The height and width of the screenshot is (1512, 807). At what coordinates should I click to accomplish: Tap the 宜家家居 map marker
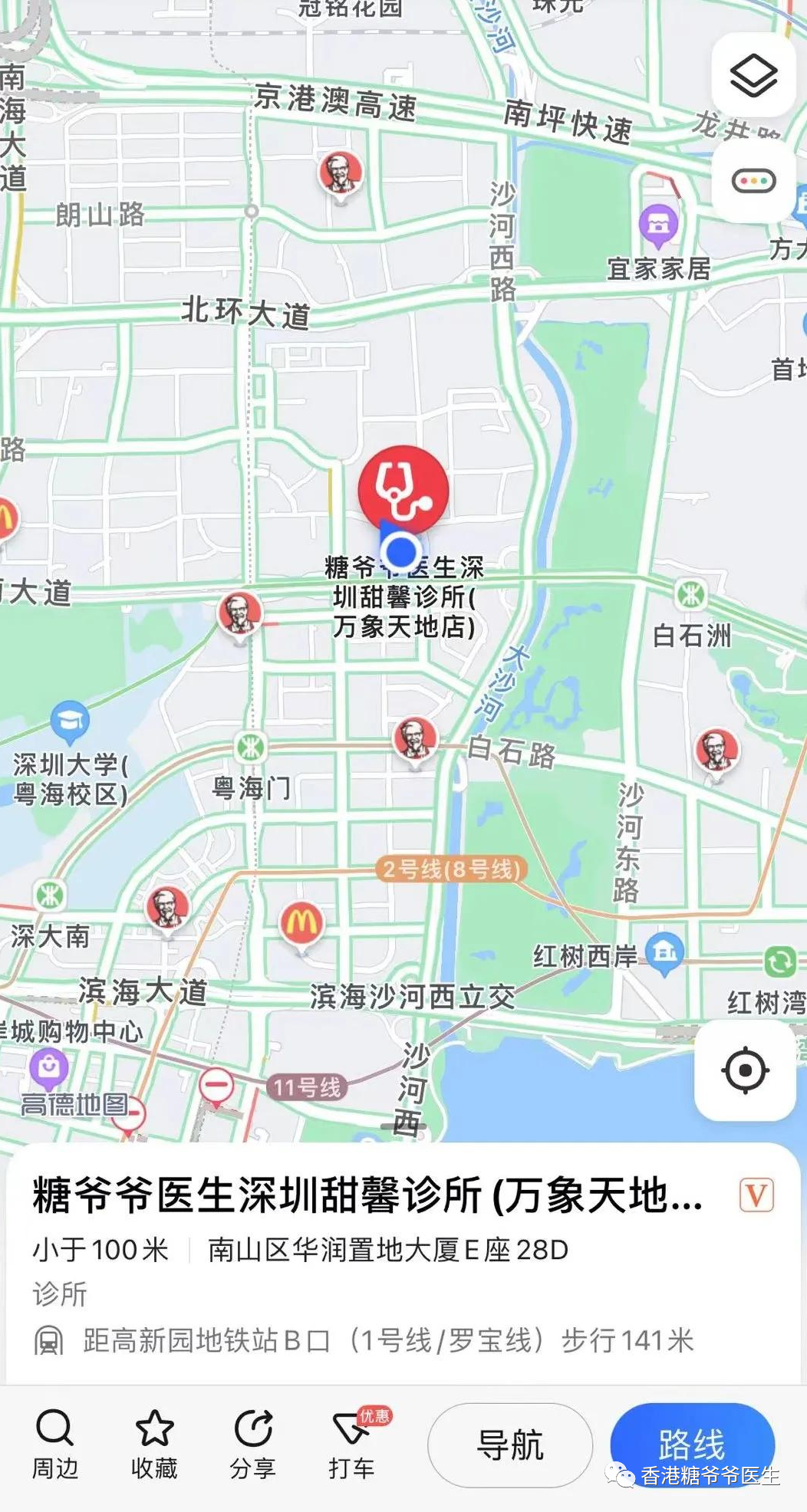658,223
